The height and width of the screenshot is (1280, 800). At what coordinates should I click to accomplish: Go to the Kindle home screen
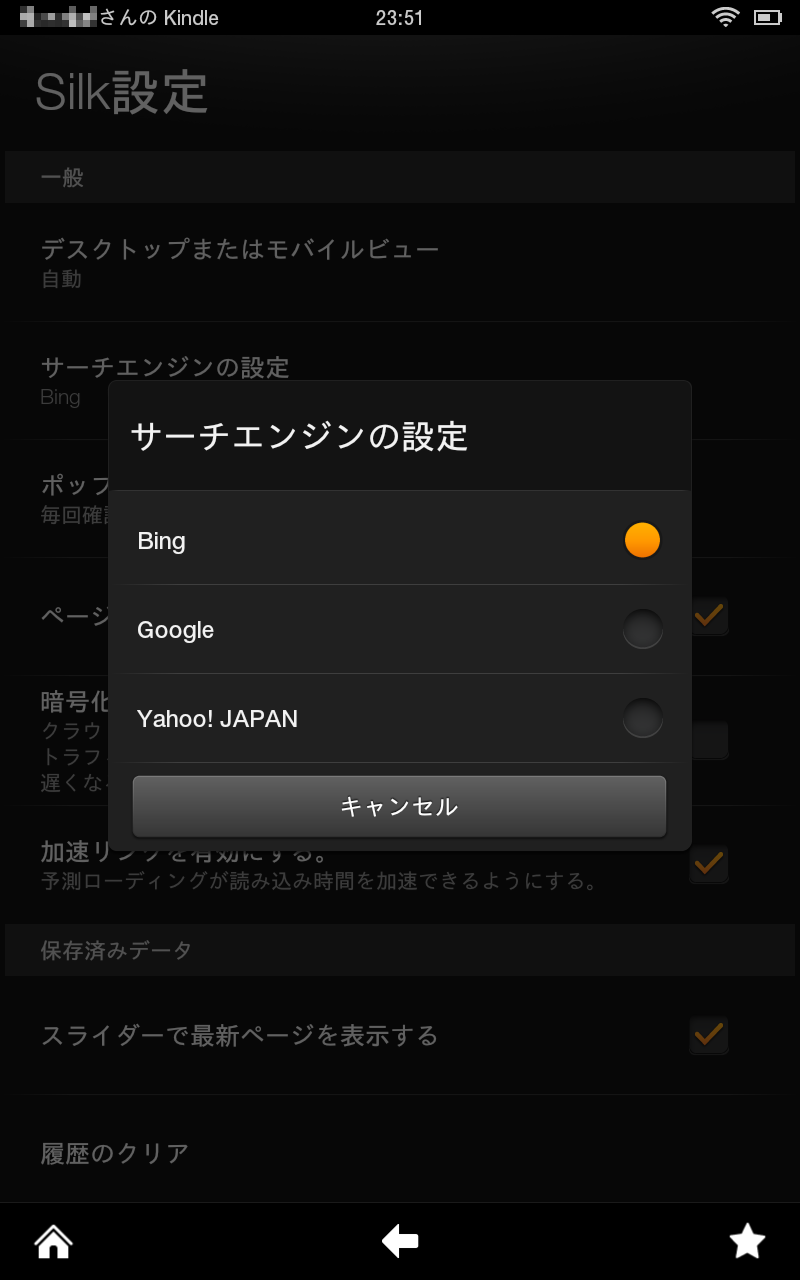pos(53,1242)
